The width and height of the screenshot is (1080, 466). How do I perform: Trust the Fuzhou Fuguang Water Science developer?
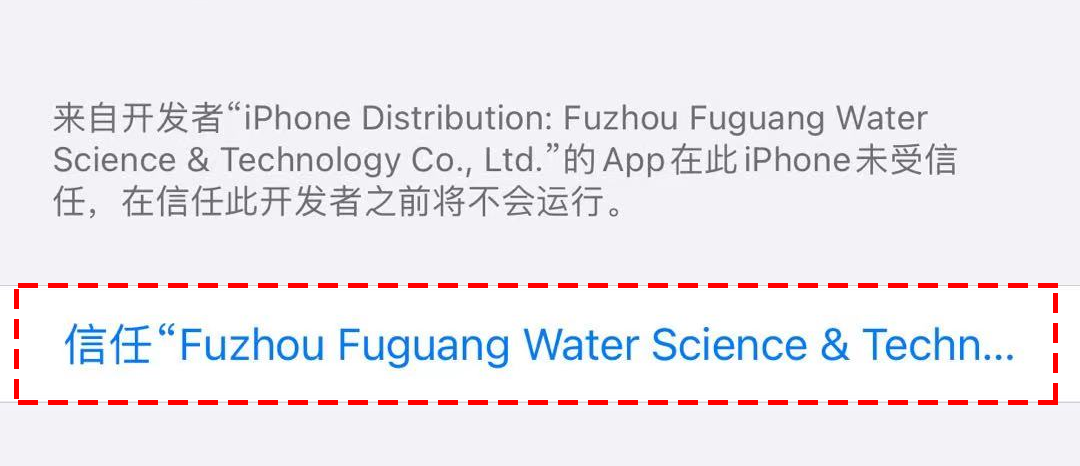click(538, 345)
